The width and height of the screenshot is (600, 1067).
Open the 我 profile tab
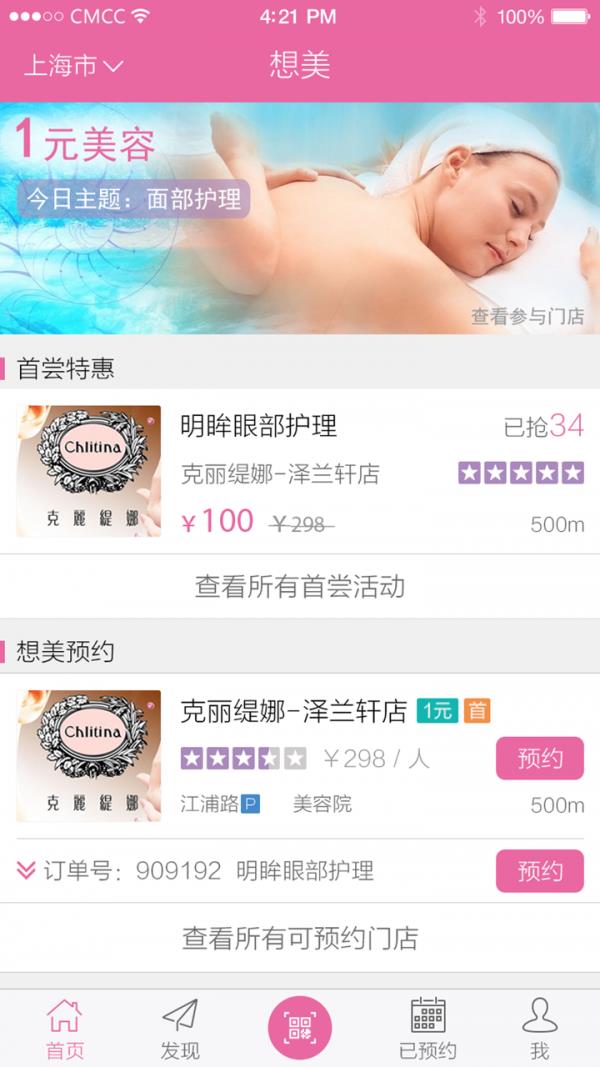540,1028
